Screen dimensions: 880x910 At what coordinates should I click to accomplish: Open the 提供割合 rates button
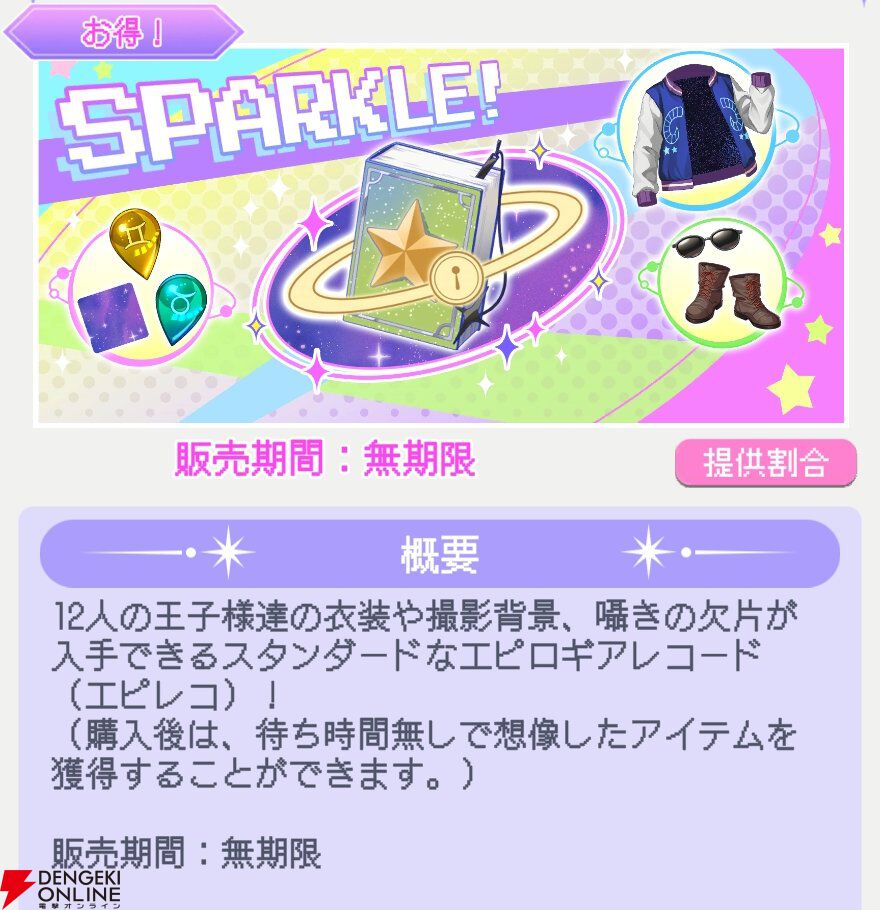point(766,463)
